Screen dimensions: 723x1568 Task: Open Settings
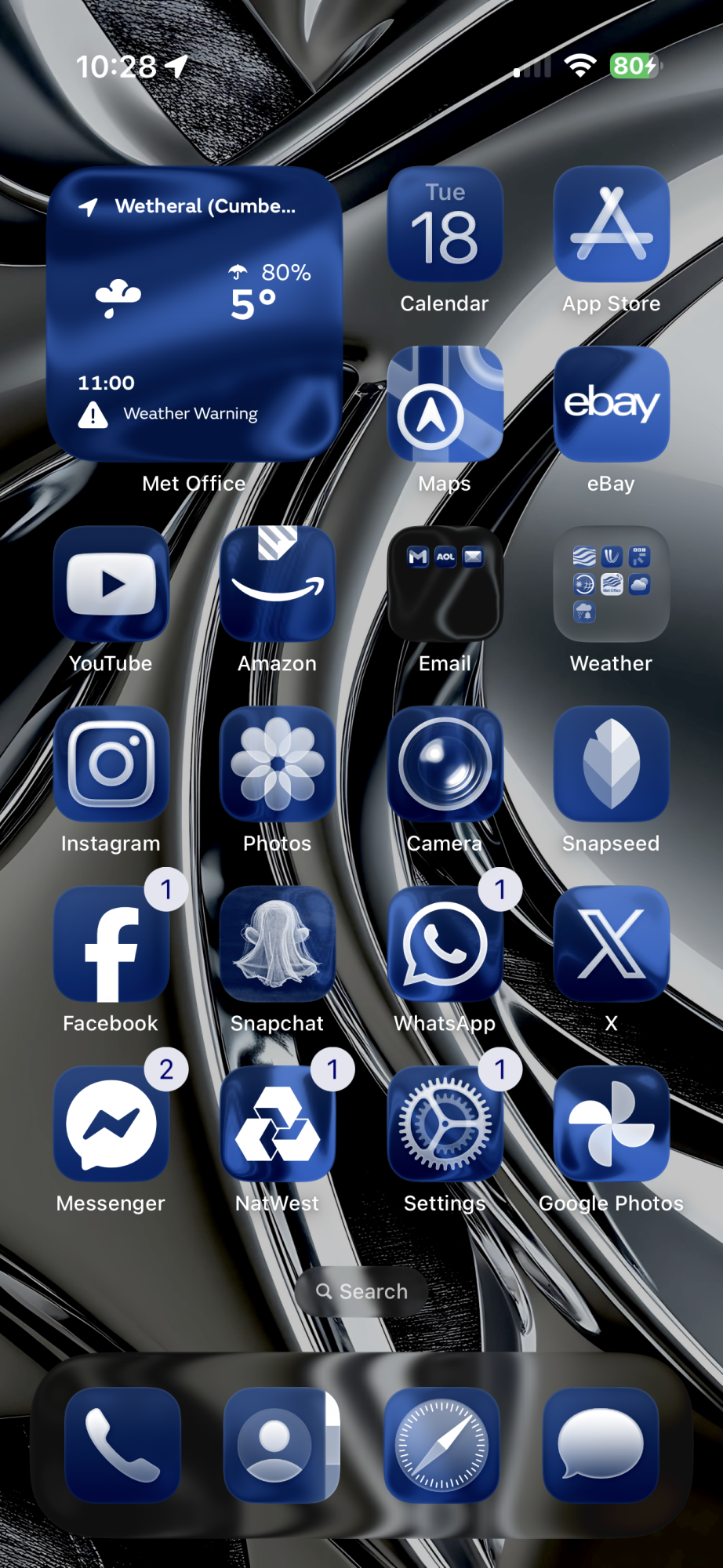point(445,1124)
